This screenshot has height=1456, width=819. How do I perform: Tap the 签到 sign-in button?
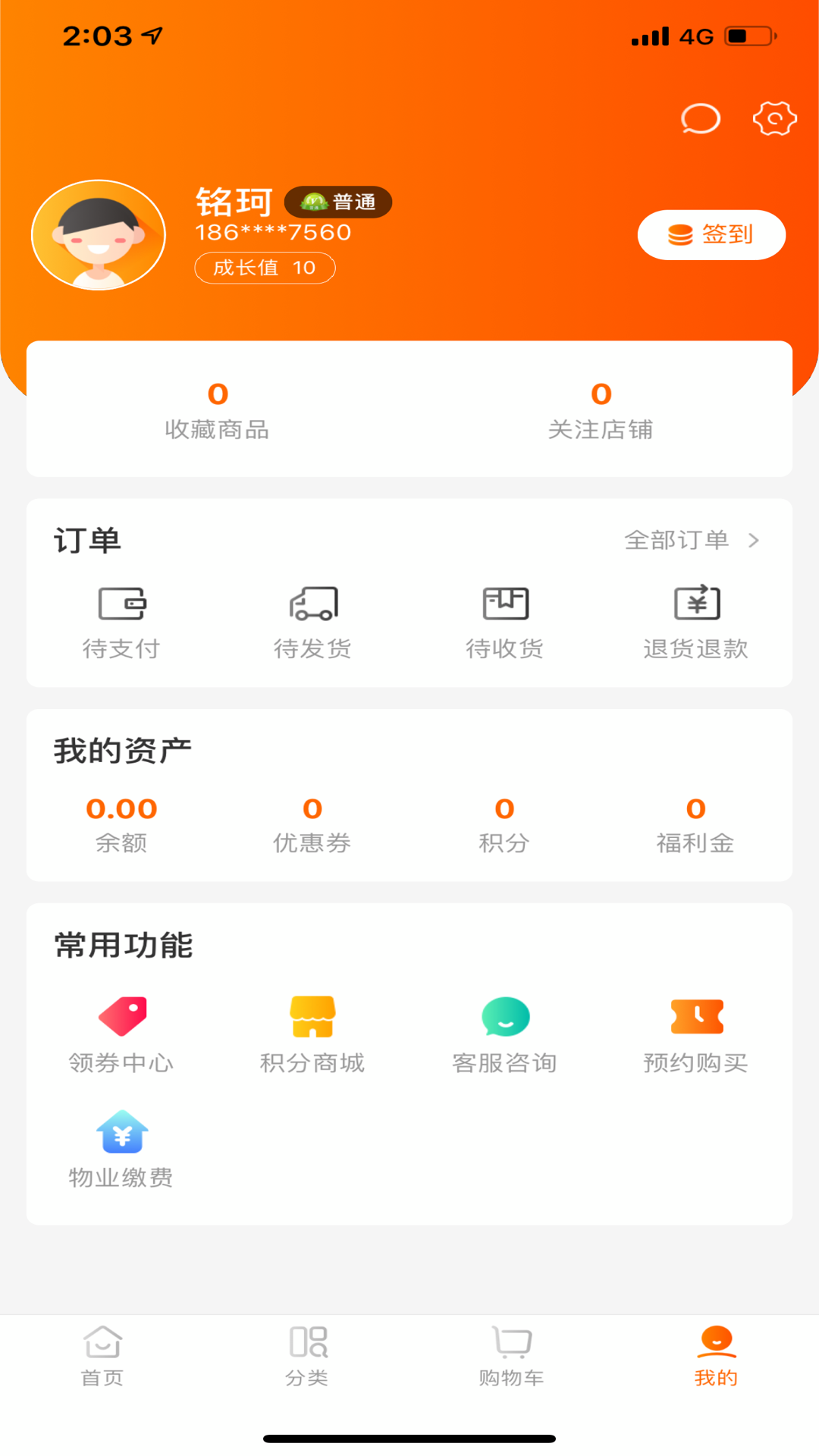(x=711, y=235)
